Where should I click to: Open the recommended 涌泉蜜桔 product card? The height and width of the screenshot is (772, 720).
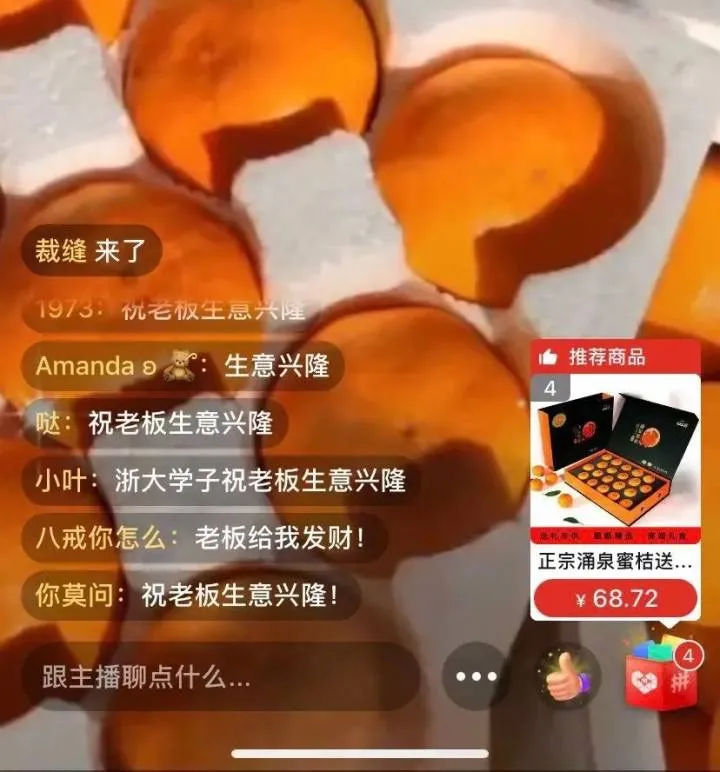(615, 463)
